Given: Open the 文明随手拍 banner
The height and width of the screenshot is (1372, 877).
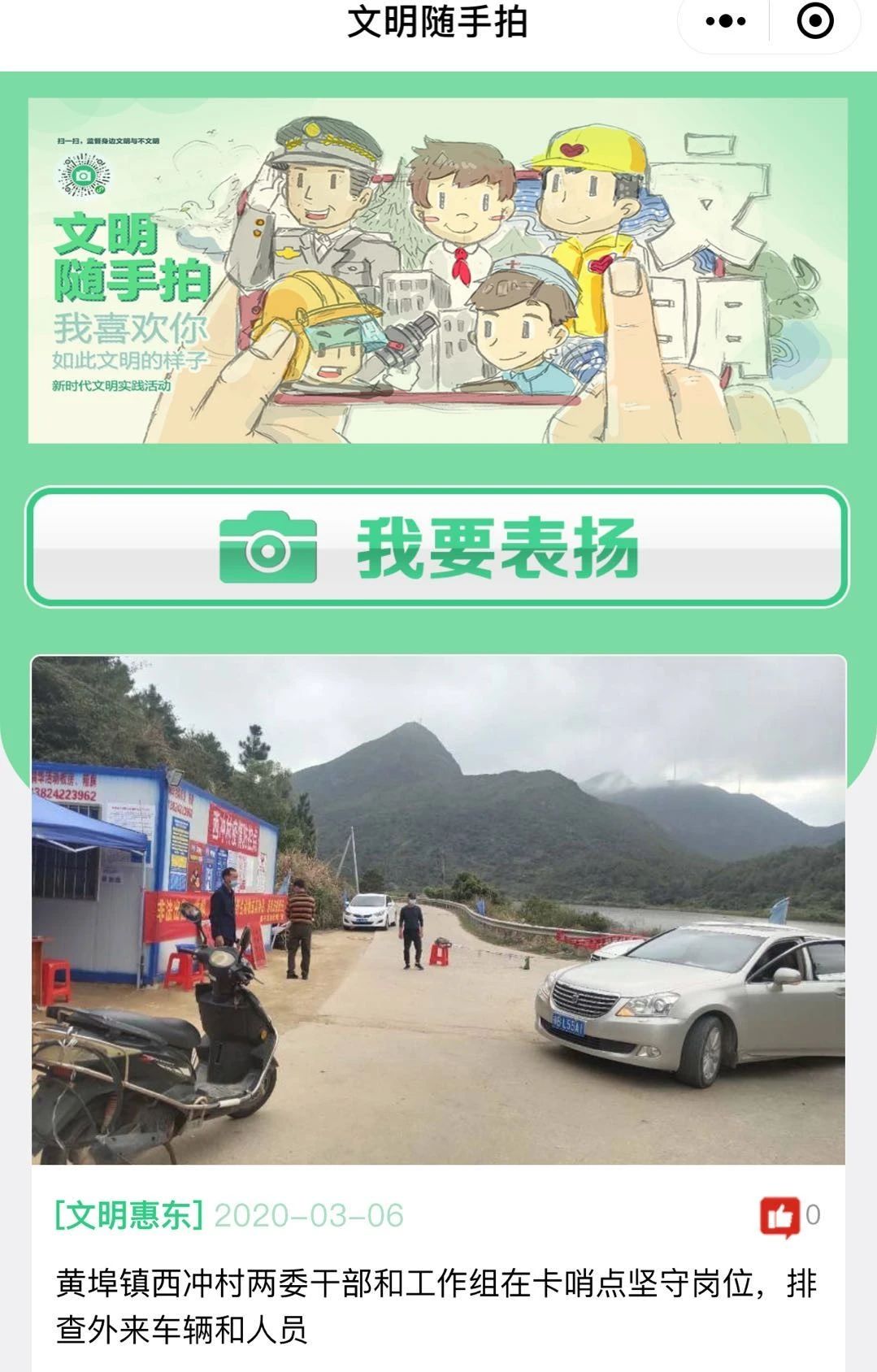Looking at the screenshot, I should [437, 271].
